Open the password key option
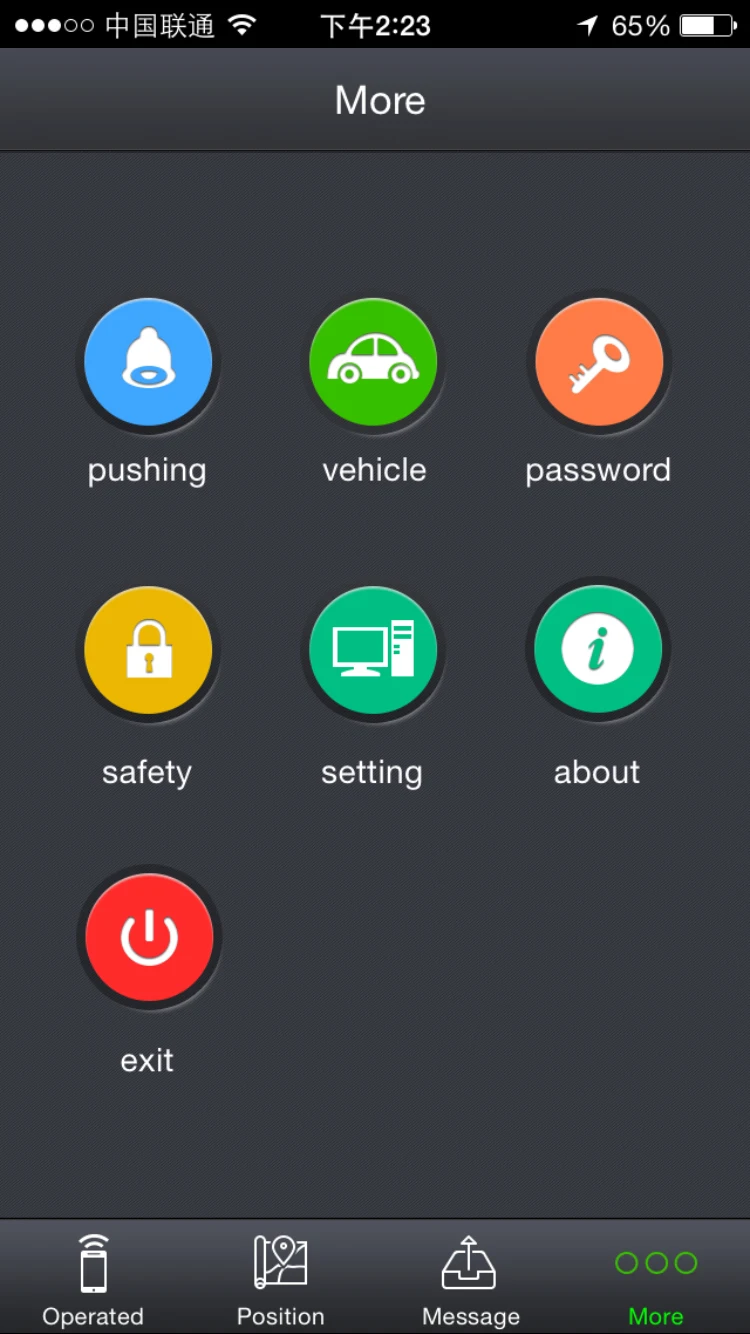Image resolution: width=750 pixels, height=1334 pixels. tap(599, 362)
